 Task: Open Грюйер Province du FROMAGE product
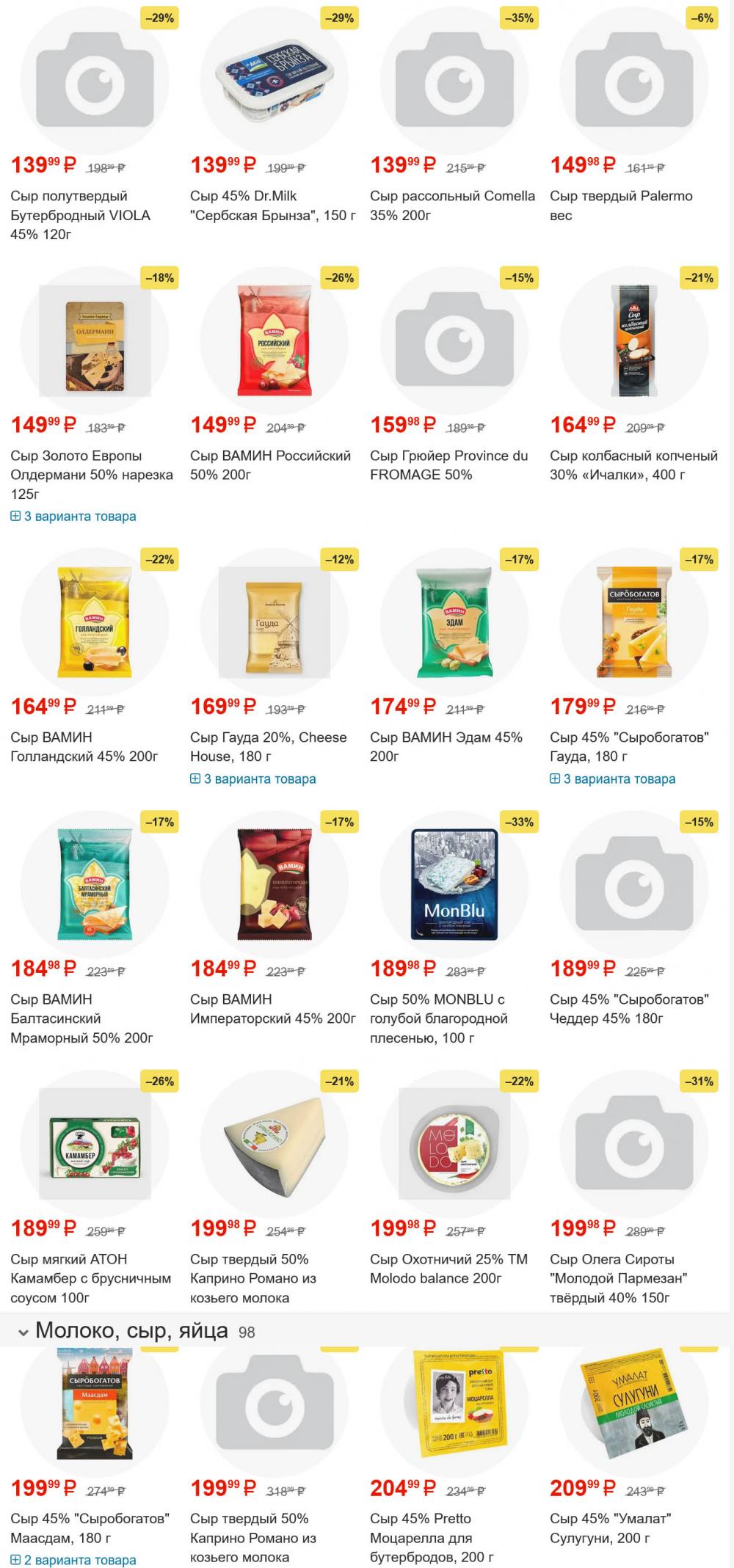[448, 465]
